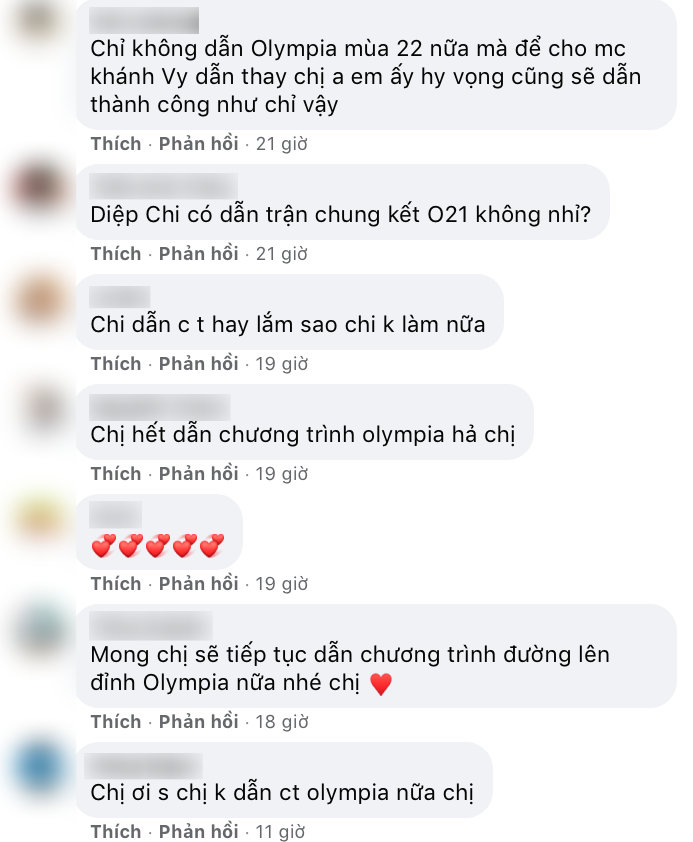Reply to 'Chị hết dẫn chương trình olympia' comment
This screenshot has height=842, width=693.
[x=198, y=474]
